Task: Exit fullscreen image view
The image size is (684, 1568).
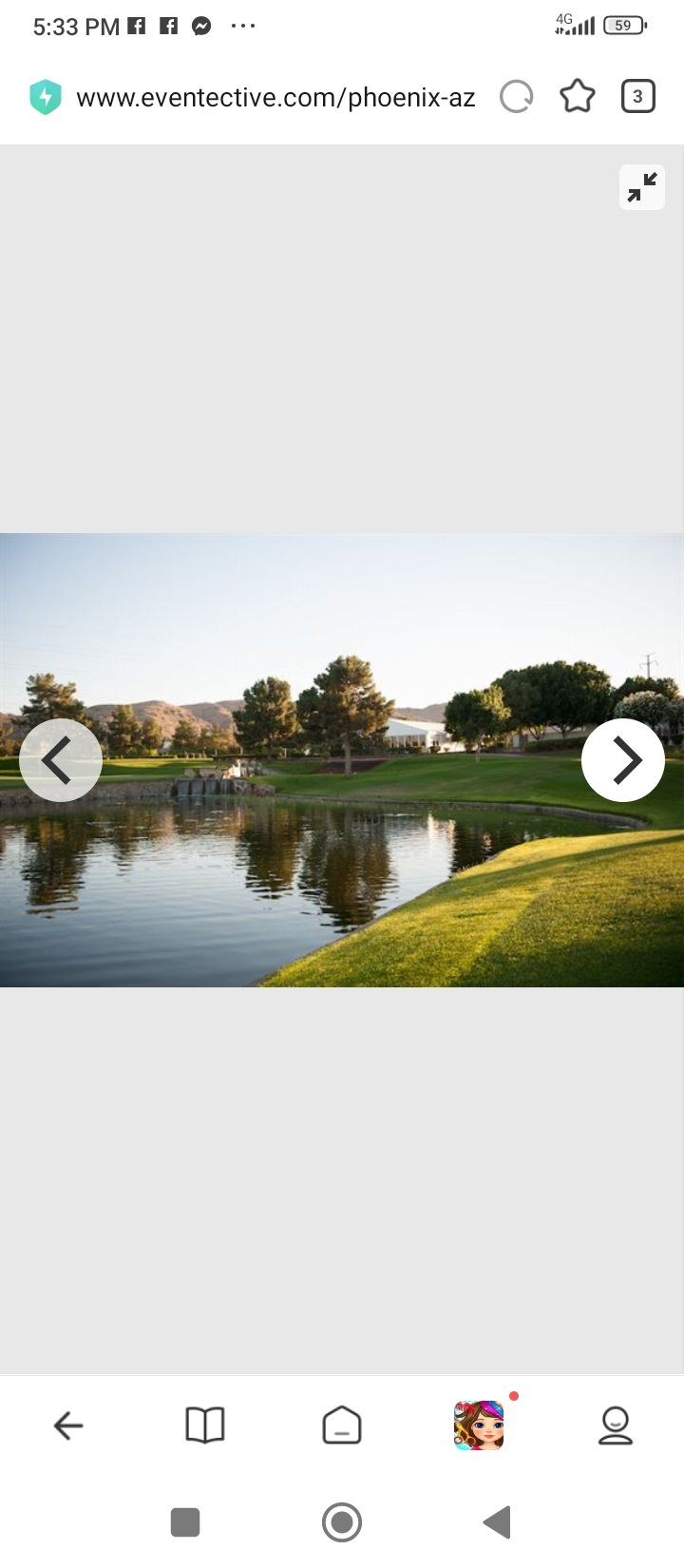Action: [642, 187]
